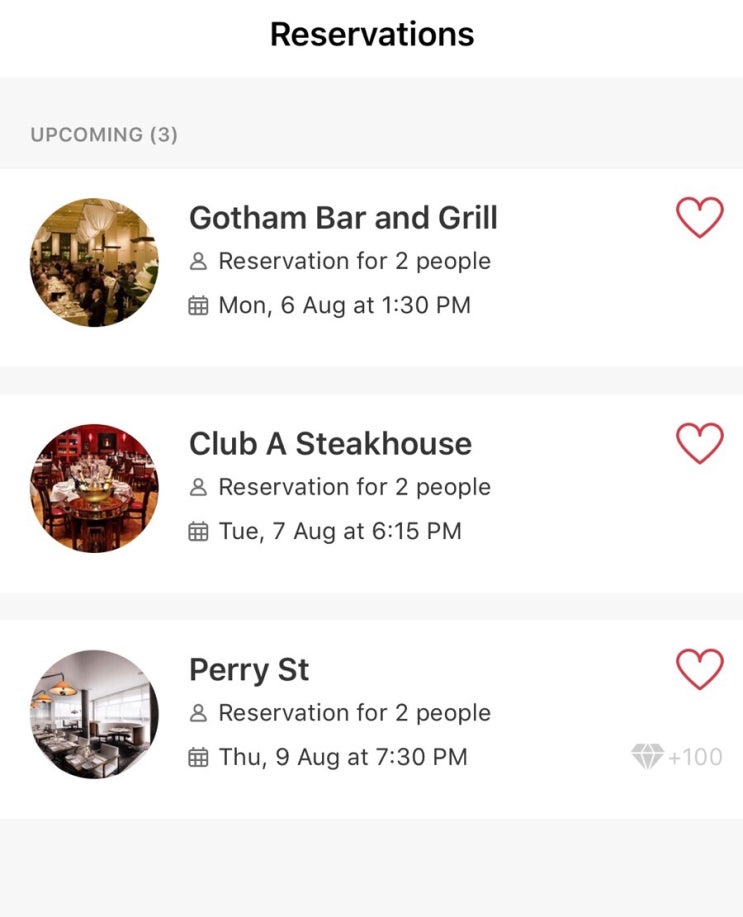Open the Perry St reservation
The image size is (743, 917).
(x=249, y=670)
